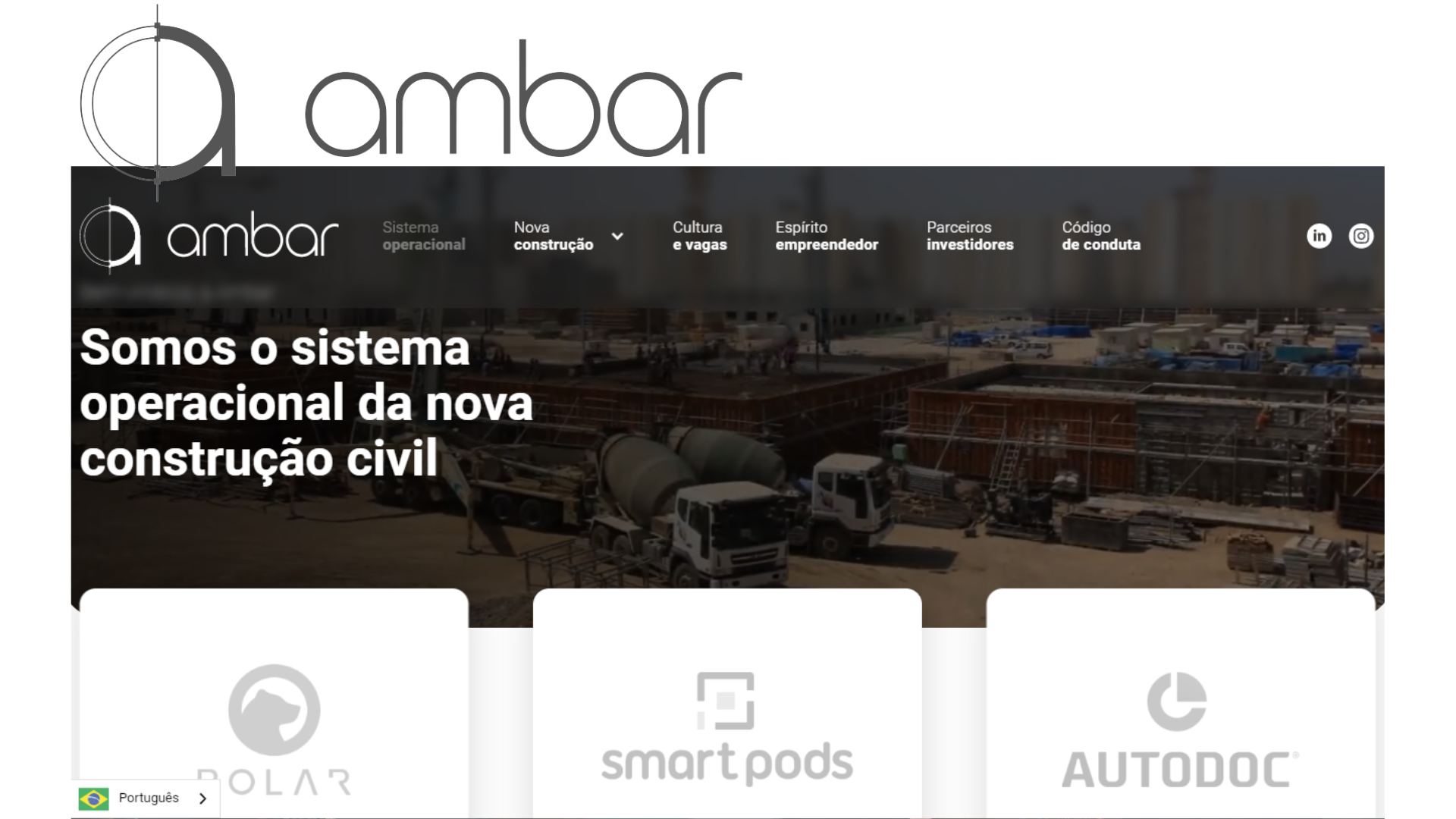Image resolution: width=1456 pixels, height=819 pixels.
Task: Open Ambar's Instagram profile
Action: pyautogui.click(x=1360, y=236)
